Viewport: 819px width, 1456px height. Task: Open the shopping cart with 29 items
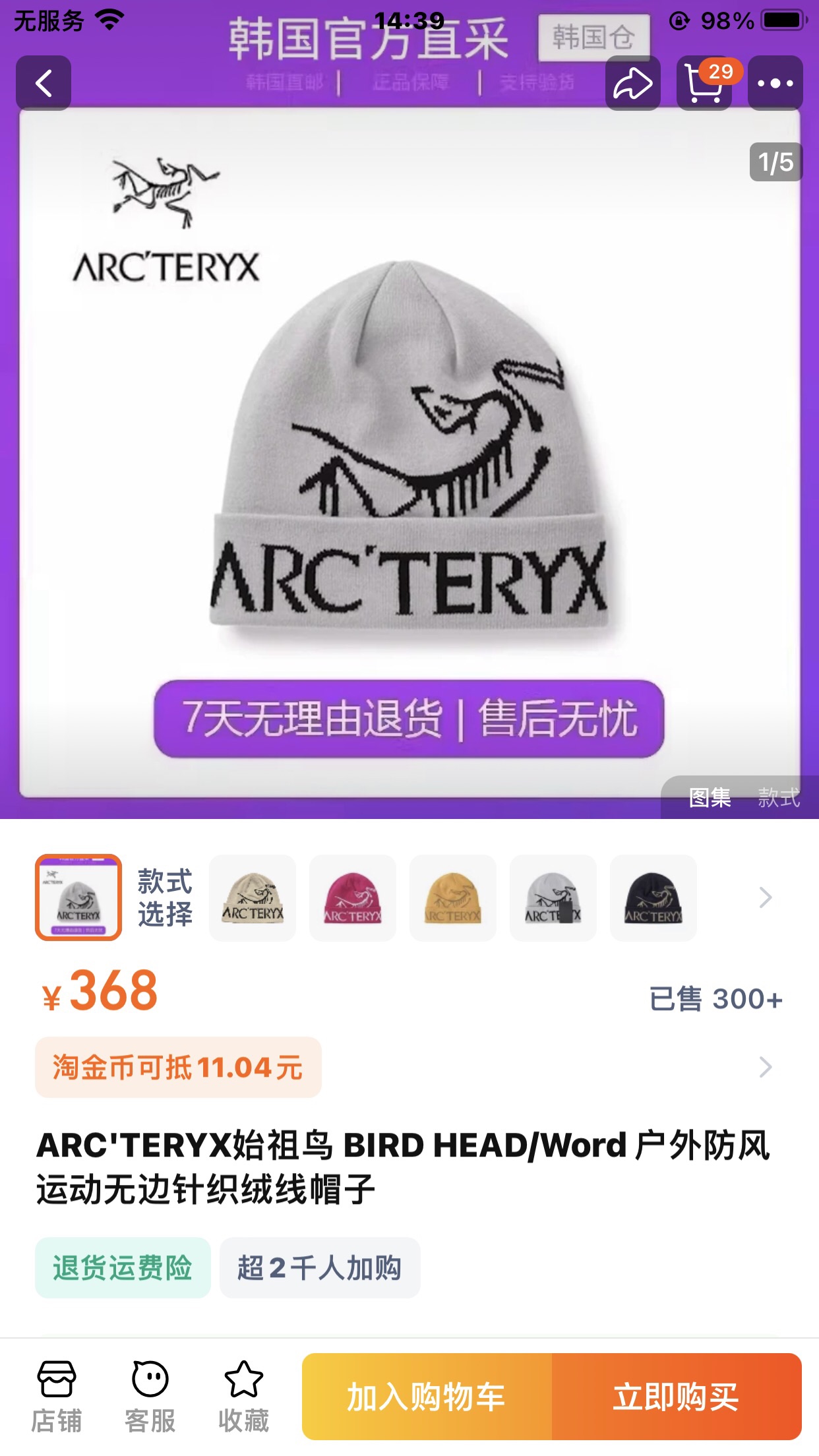tap(704, 83)
